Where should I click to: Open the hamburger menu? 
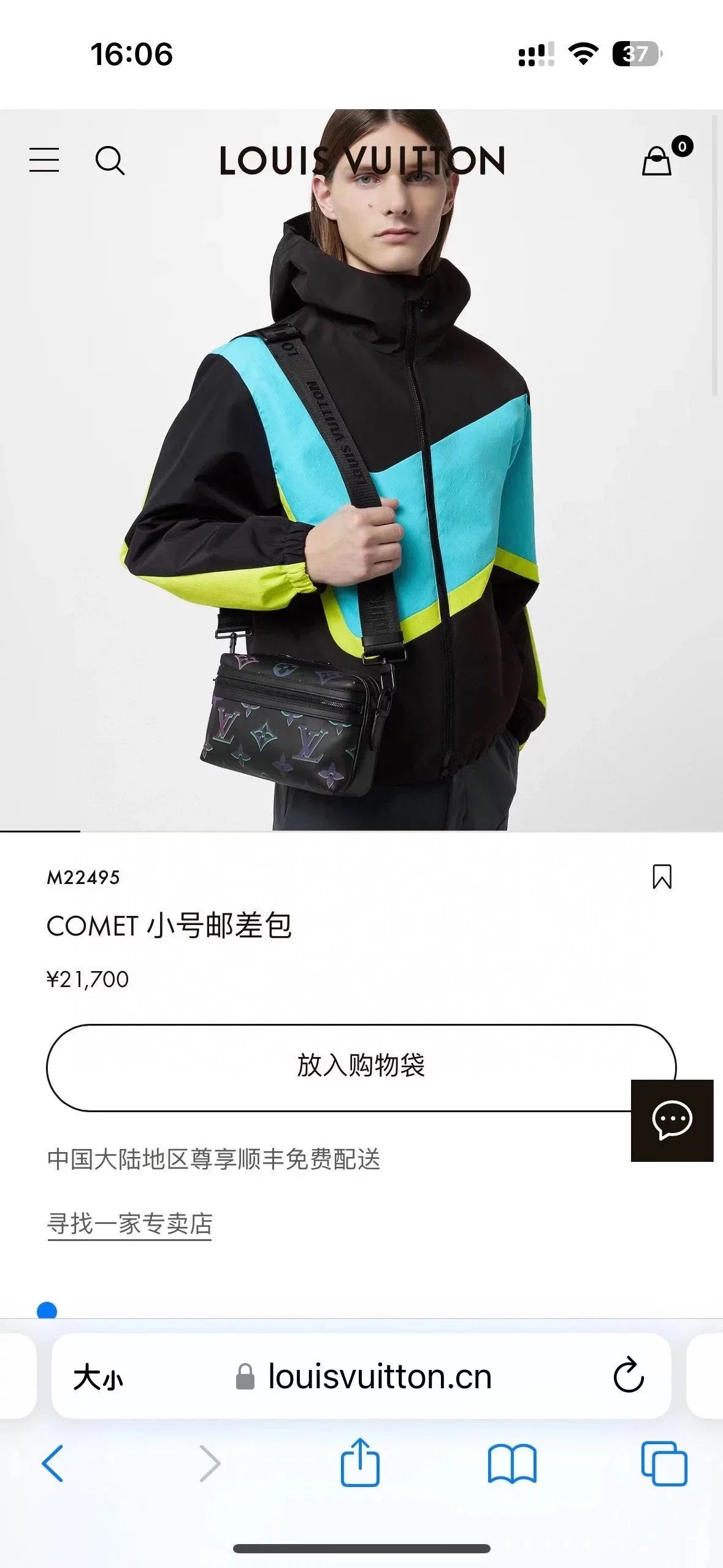click(44, 160)
